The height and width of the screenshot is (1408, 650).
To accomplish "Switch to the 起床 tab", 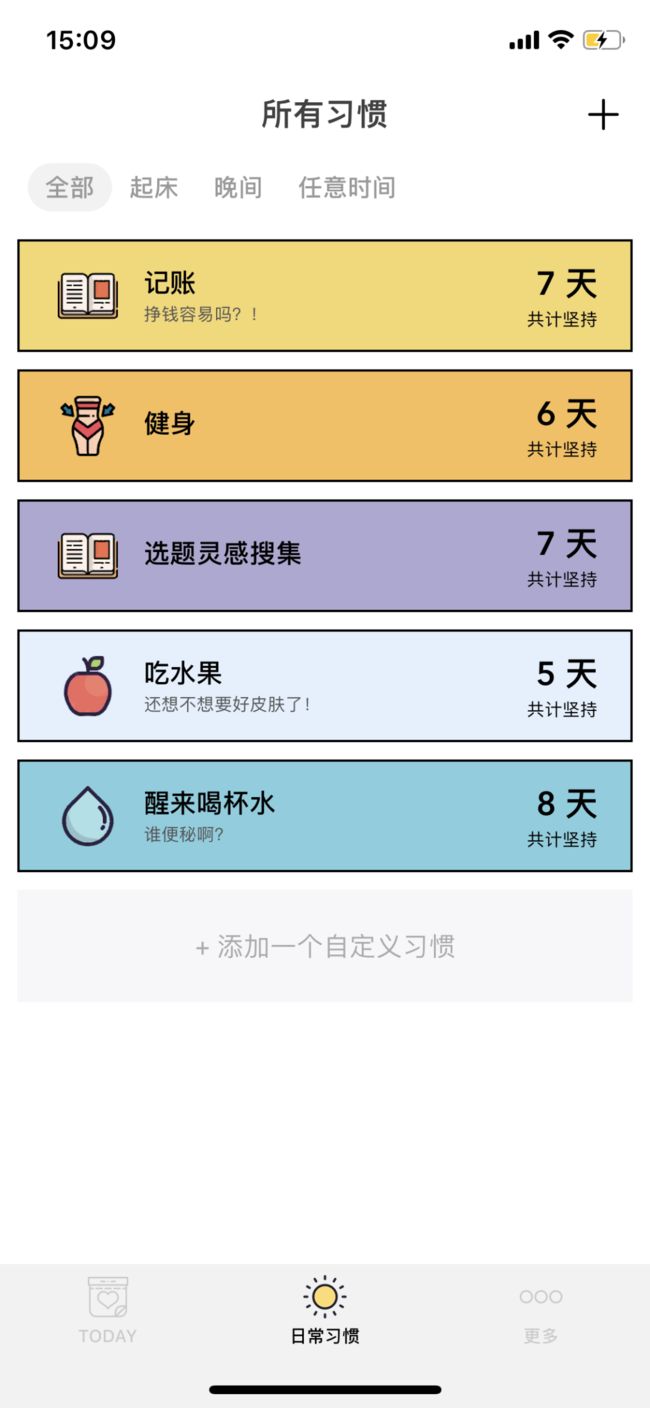I will pos(154,187).
